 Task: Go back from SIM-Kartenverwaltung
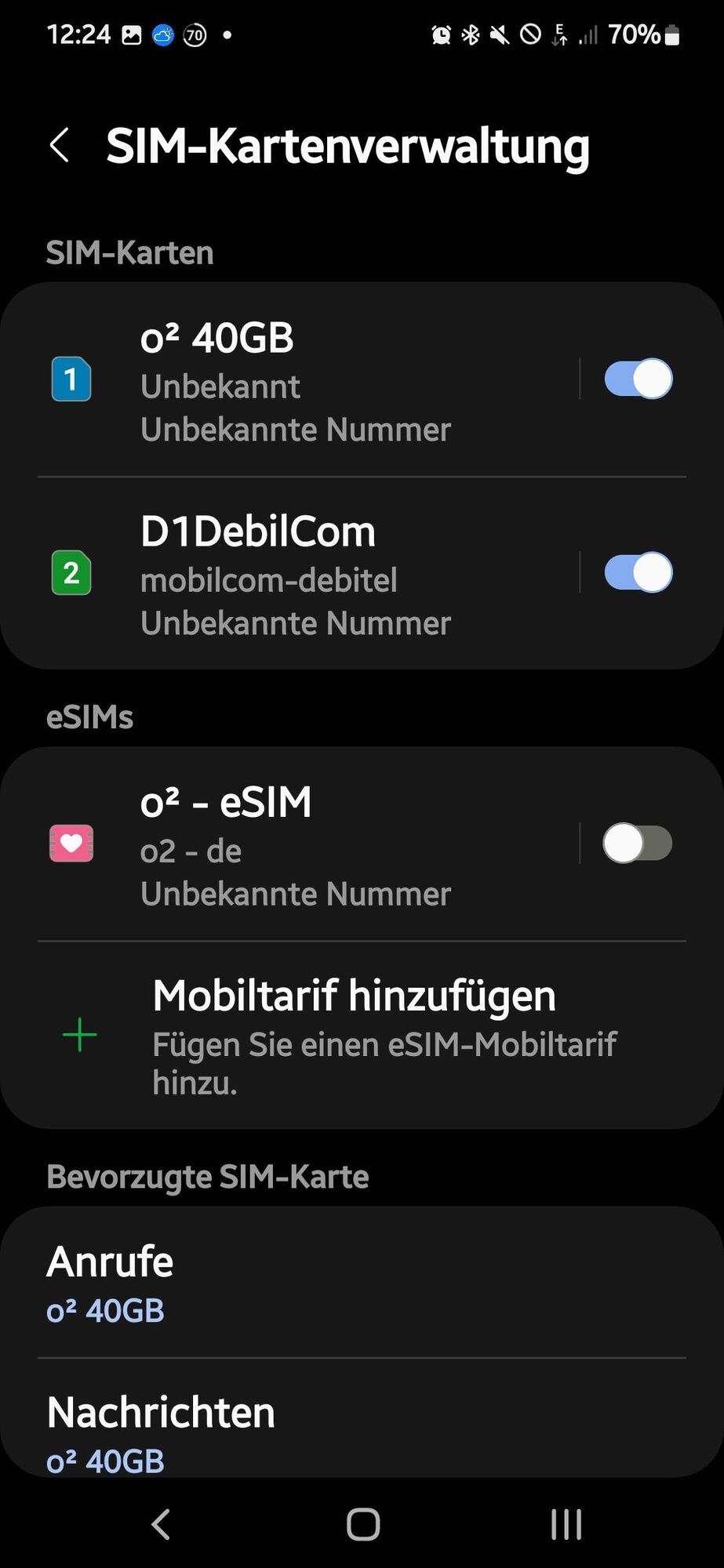[60, 146]
